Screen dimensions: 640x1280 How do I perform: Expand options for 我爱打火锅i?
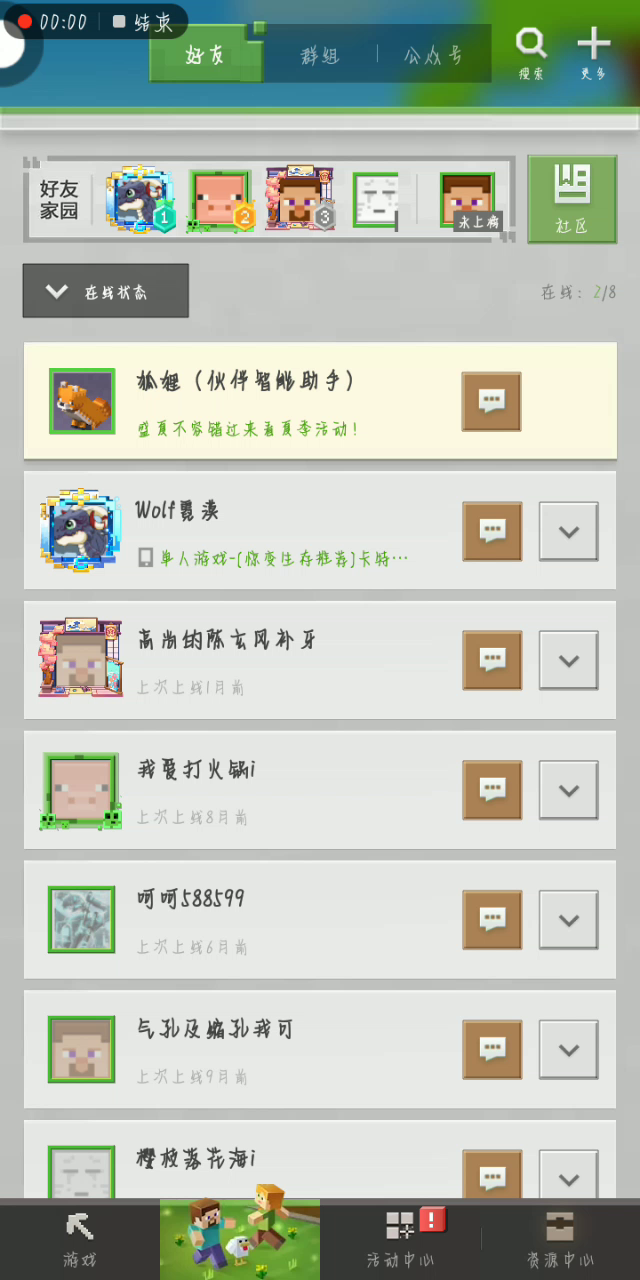569,790
